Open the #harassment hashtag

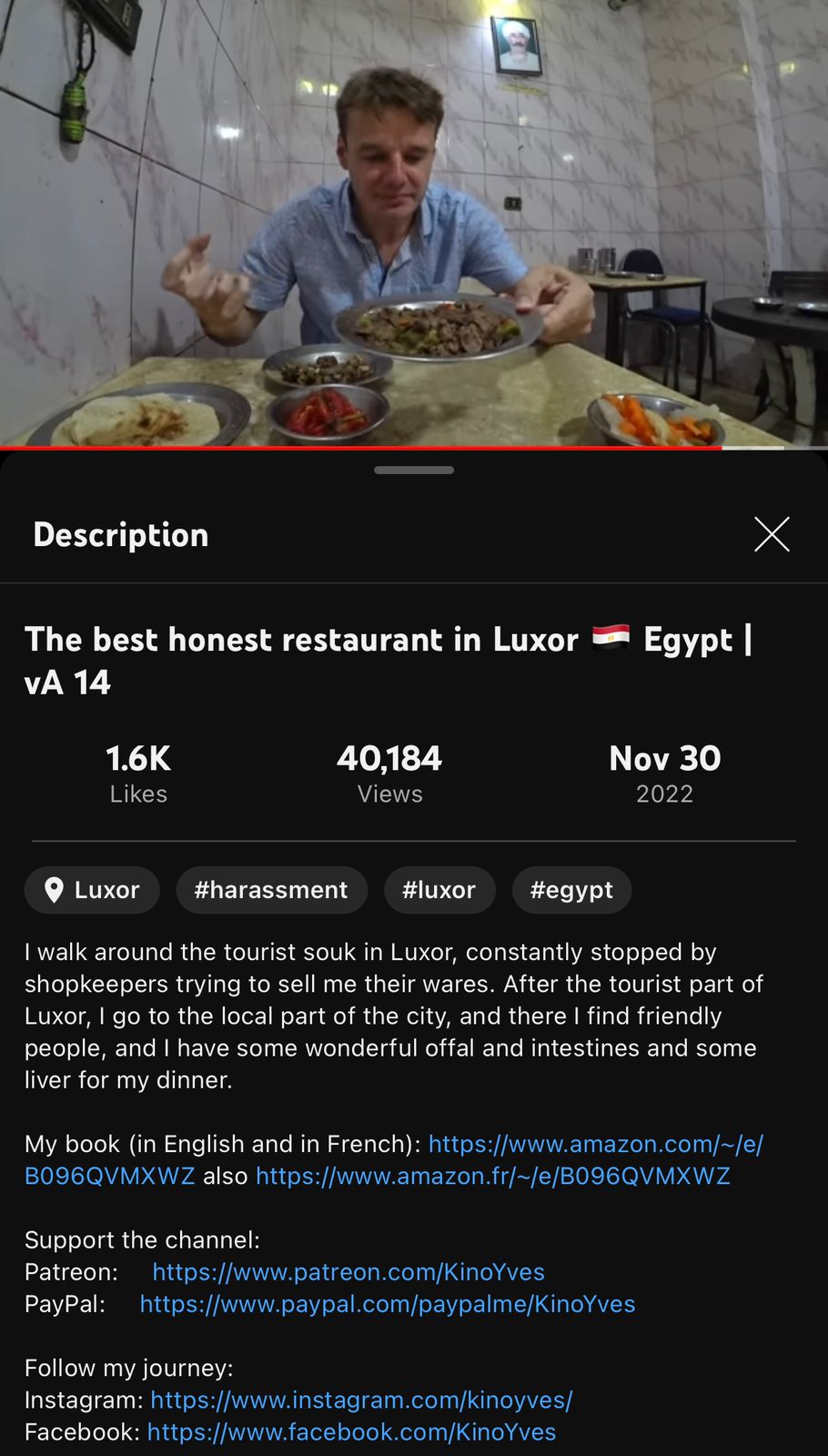(271, 890)
